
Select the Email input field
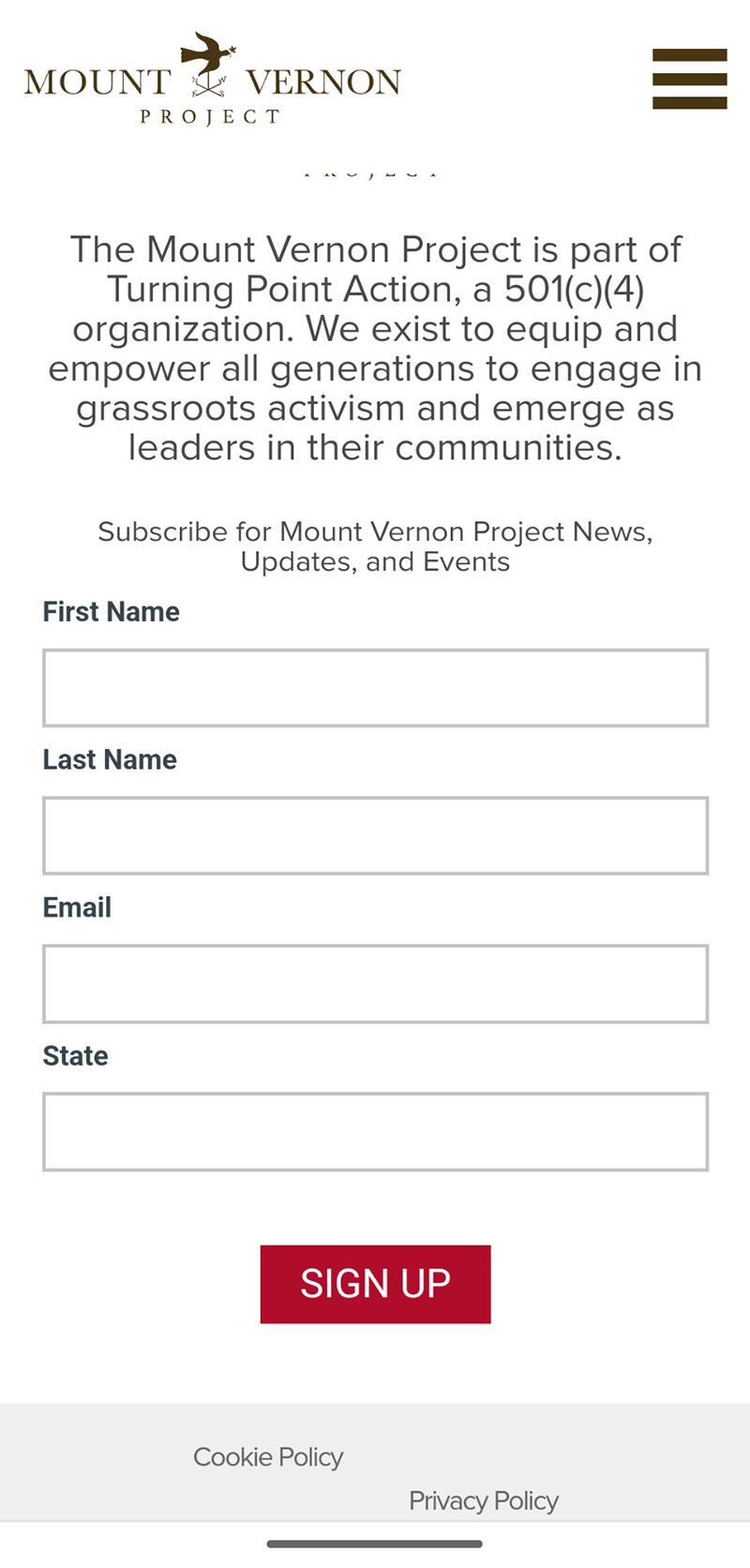point(375,984)
